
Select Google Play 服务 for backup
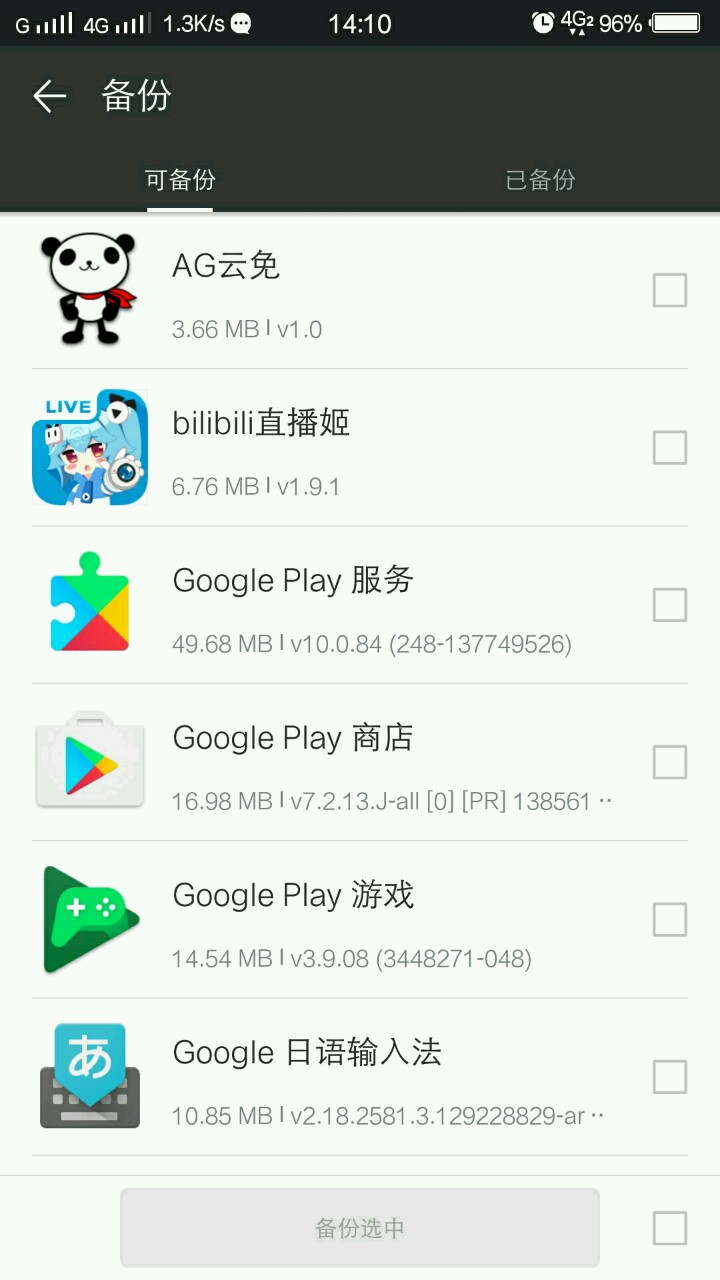669,605
